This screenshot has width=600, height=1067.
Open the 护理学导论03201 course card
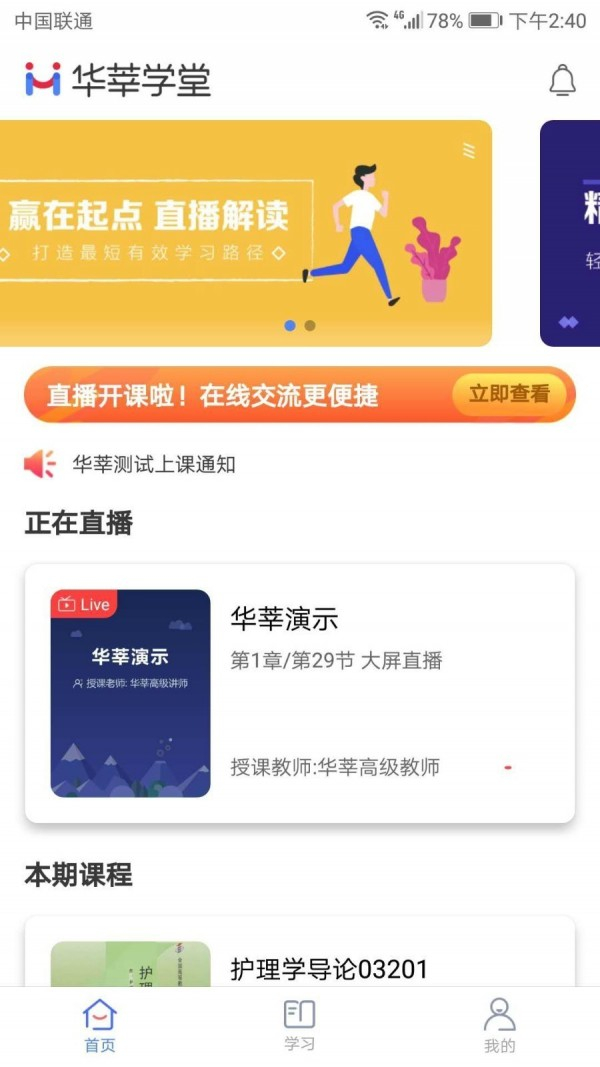point(299,958)
